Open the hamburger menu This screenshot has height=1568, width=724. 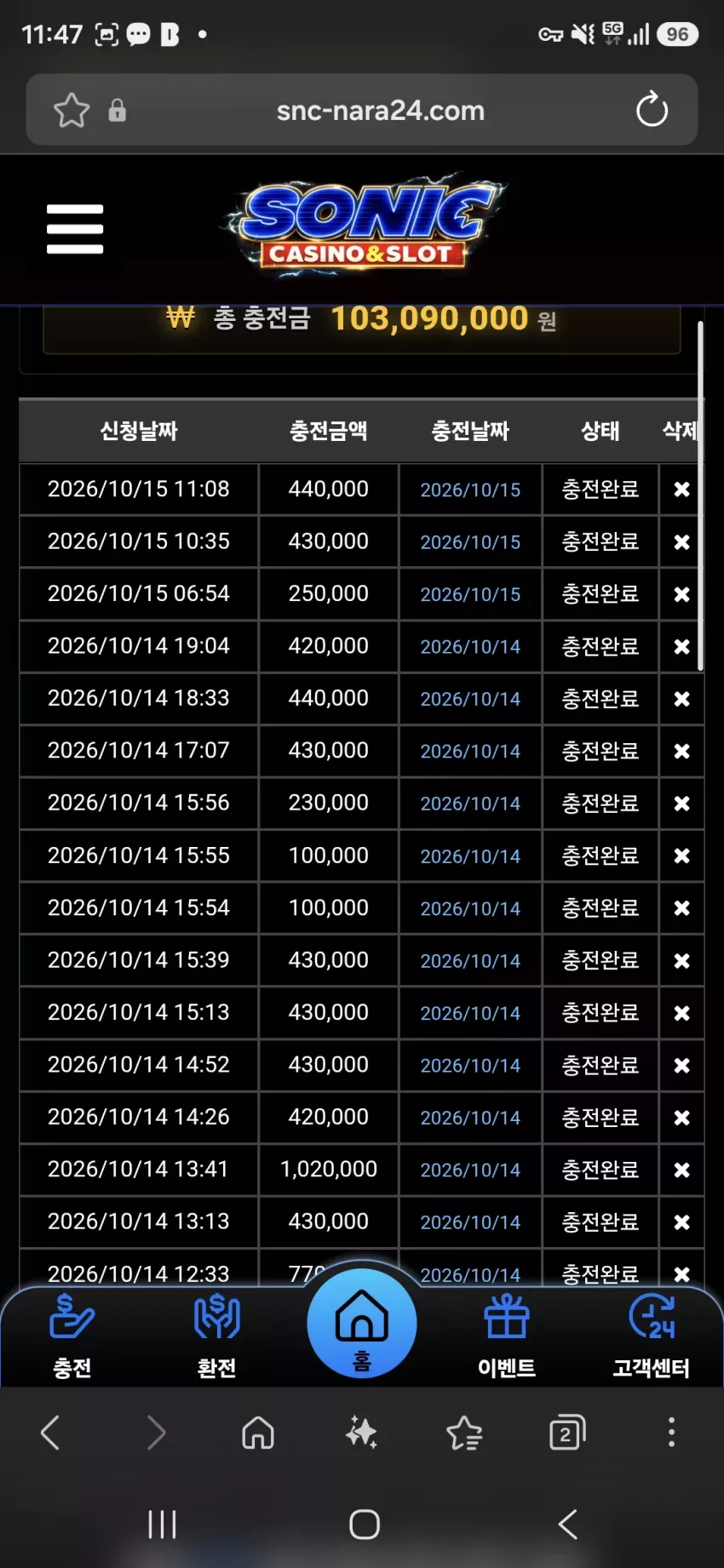click(75, 229)
